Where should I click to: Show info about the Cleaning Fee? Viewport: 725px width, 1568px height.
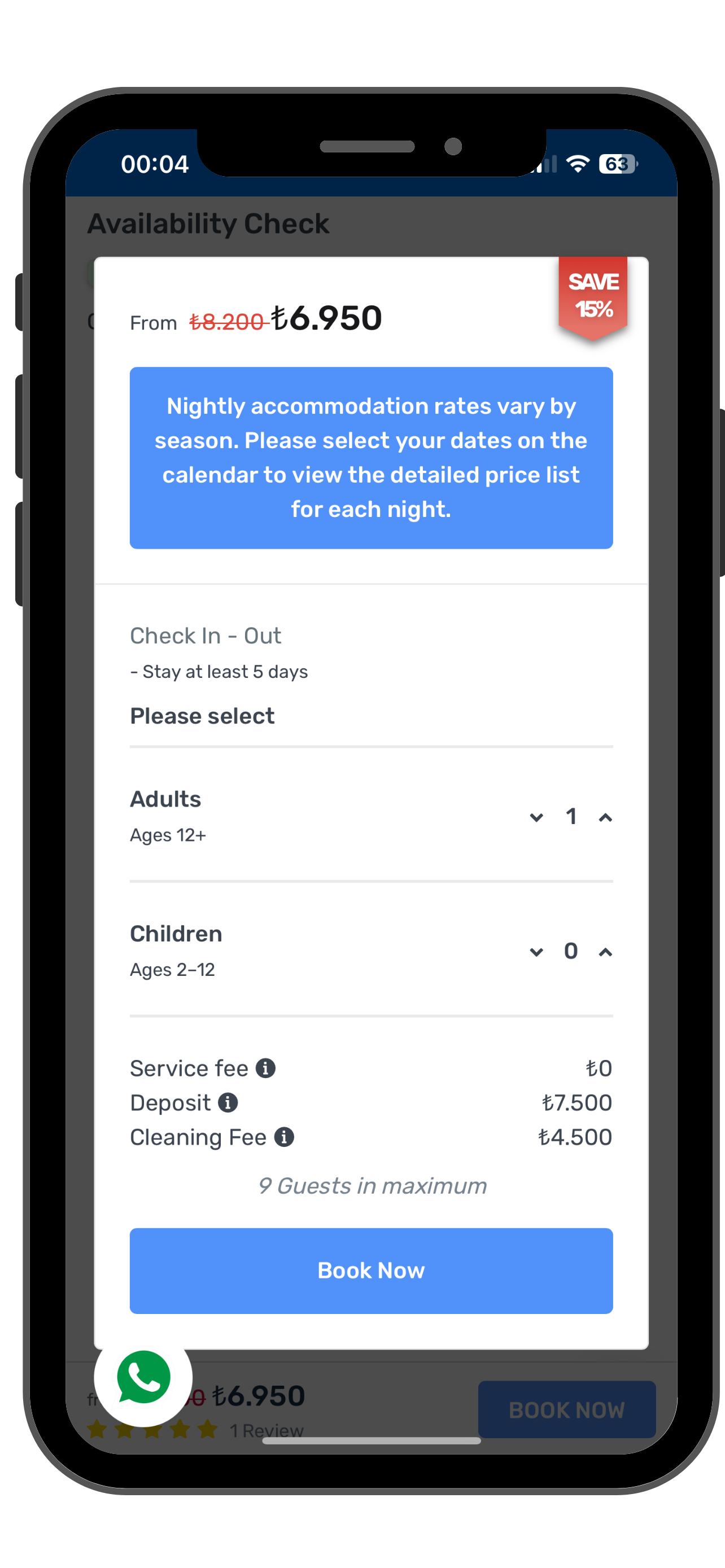[284, 1137]
